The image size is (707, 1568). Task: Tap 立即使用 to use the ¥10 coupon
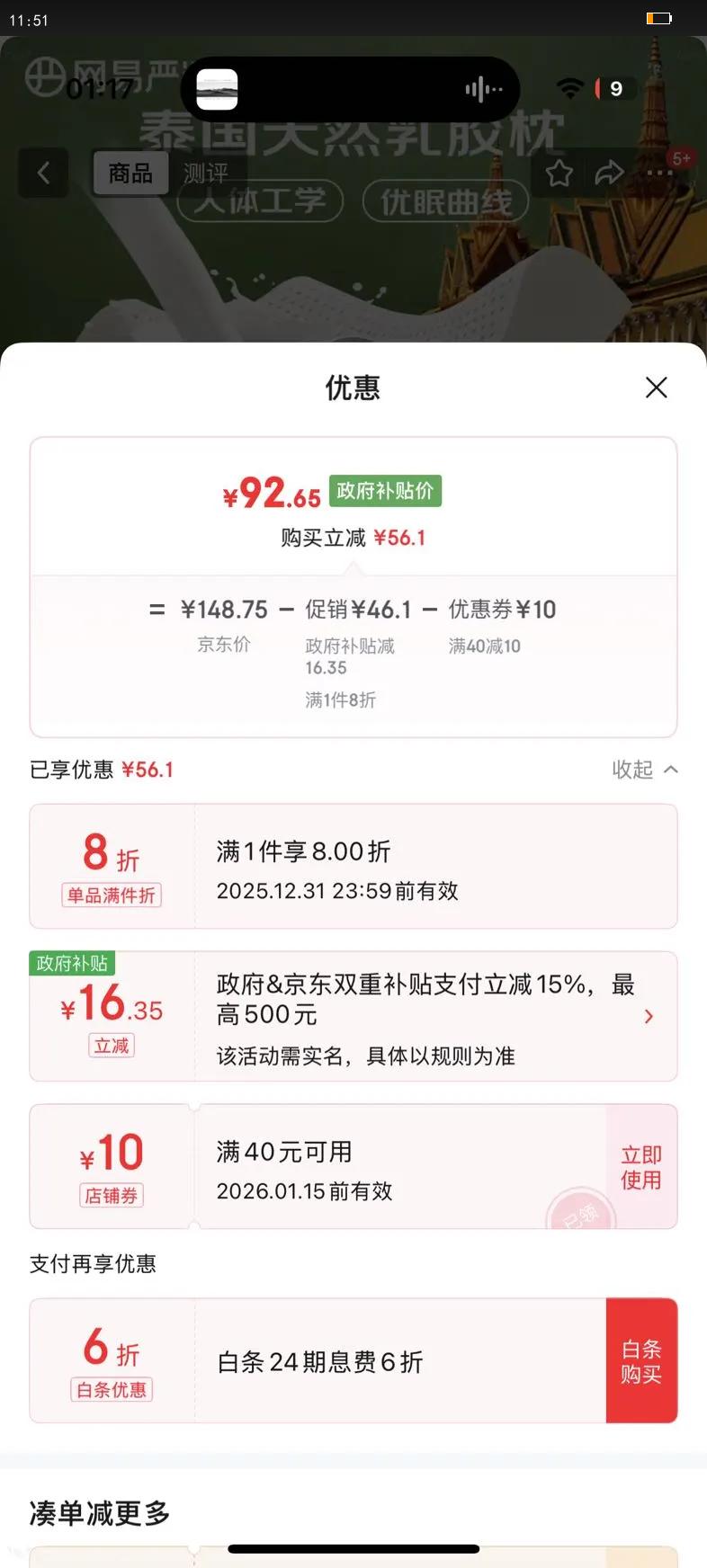[x=640, y=1166]
